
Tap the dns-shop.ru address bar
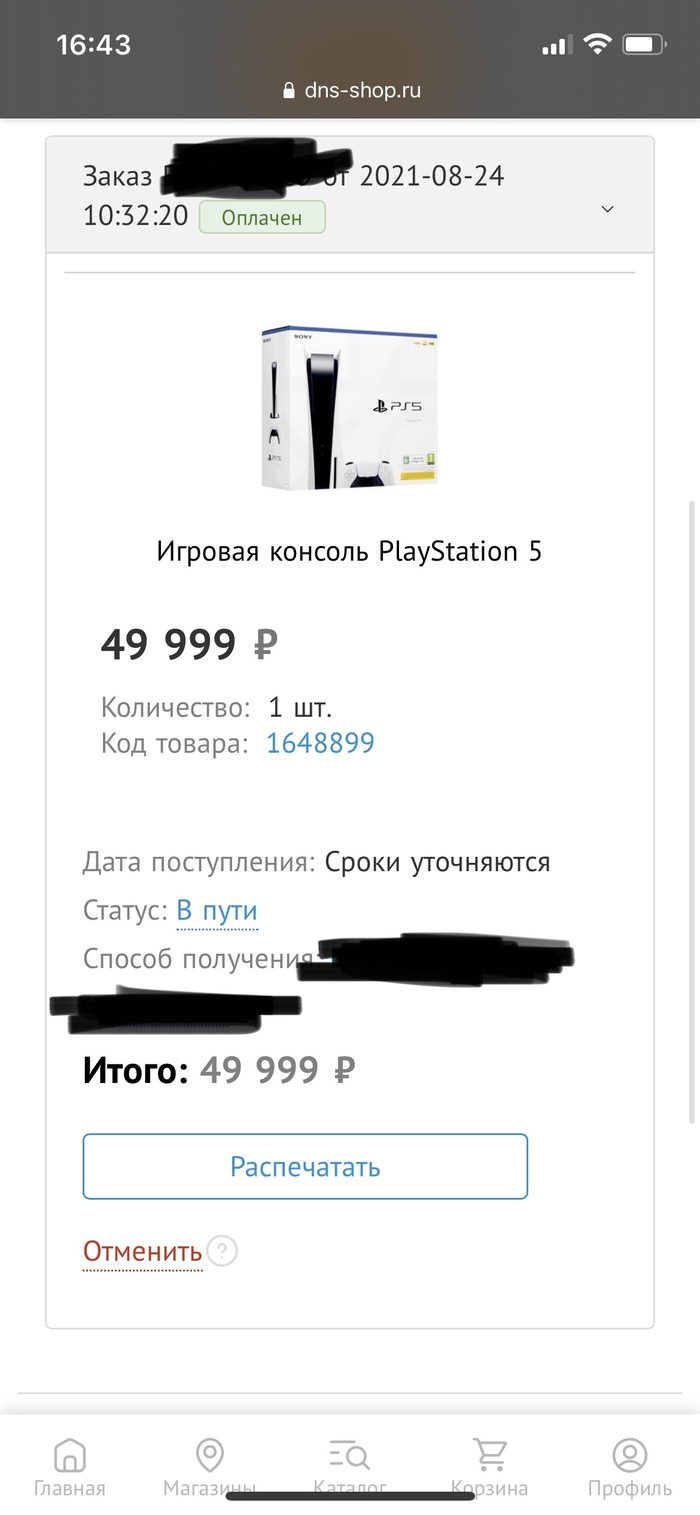351,90
